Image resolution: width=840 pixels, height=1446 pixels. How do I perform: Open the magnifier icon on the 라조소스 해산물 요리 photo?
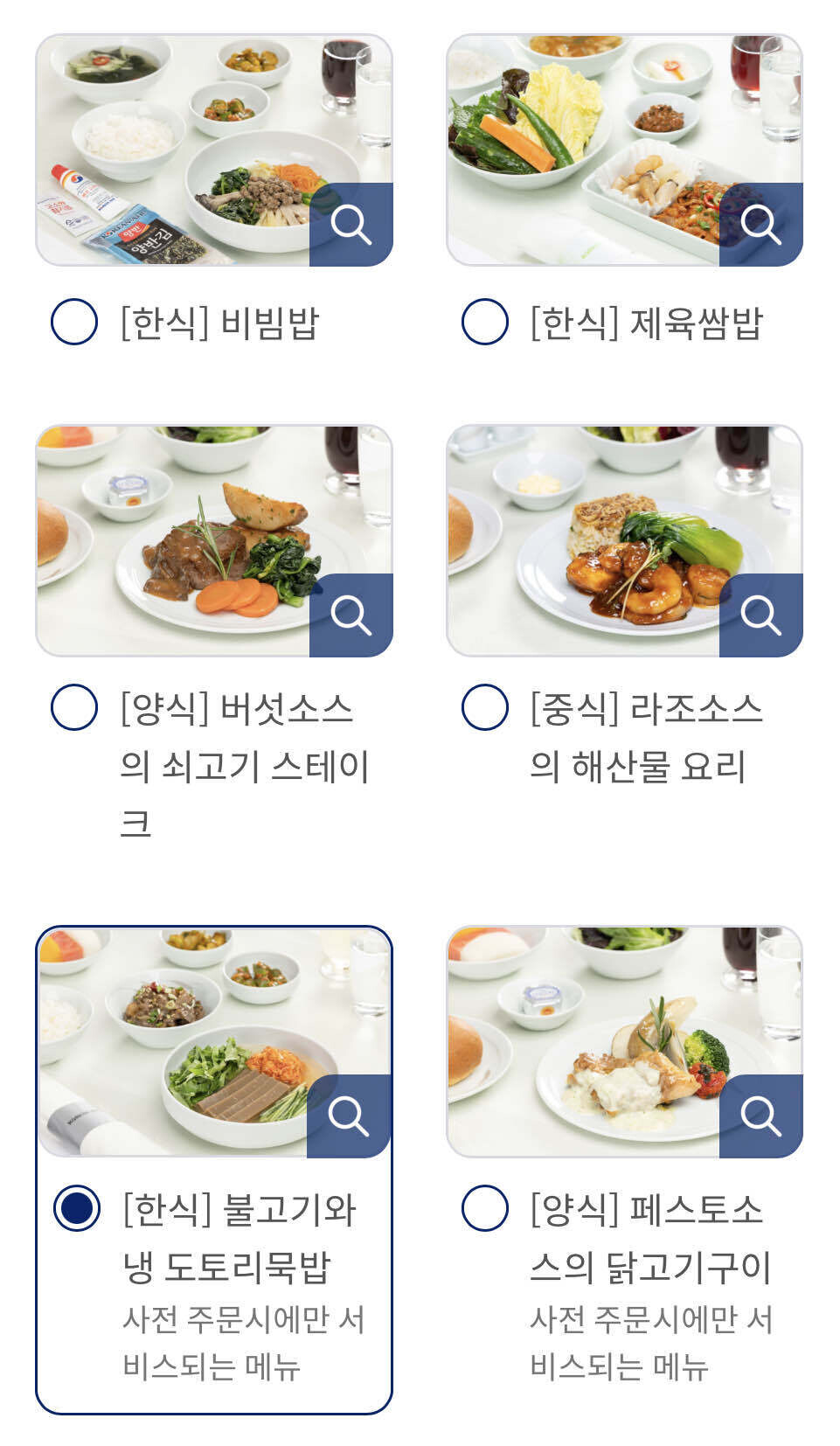(x=762, y=616)
